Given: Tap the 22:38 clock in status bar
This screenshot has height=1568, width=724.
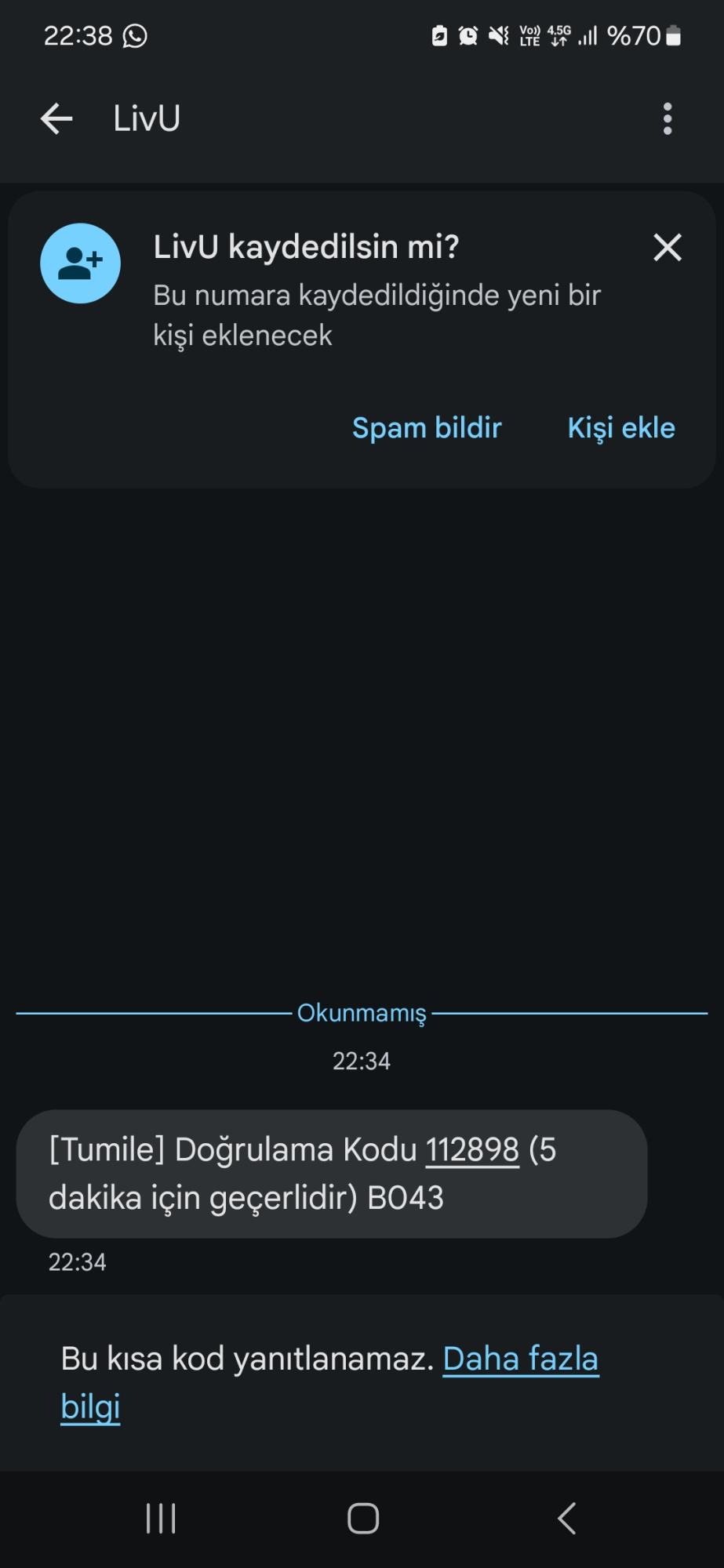Looking at the screenshot, I should (79, 35).
